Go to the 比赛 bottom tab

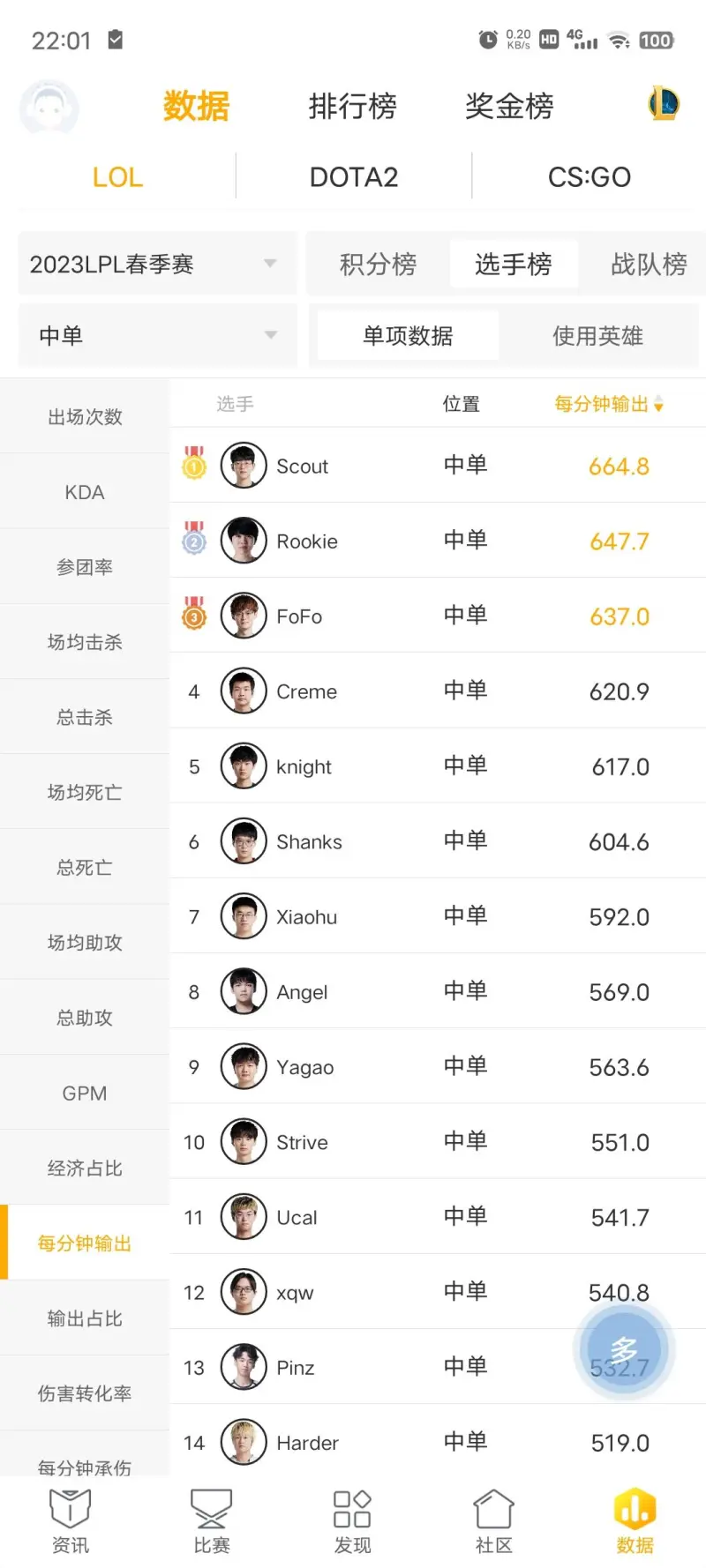[212, 1520]
